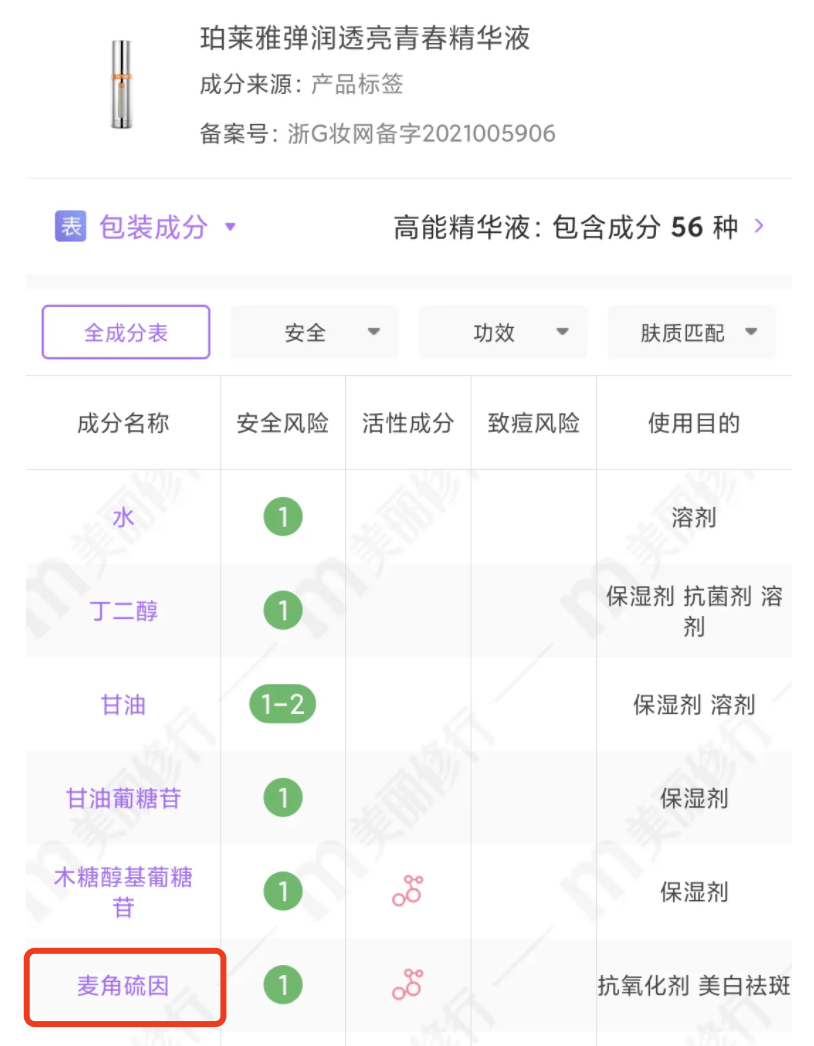Open the 麦角硫因 ingredient detail page
Screen dimensions: 814x1046
(122, 986)
